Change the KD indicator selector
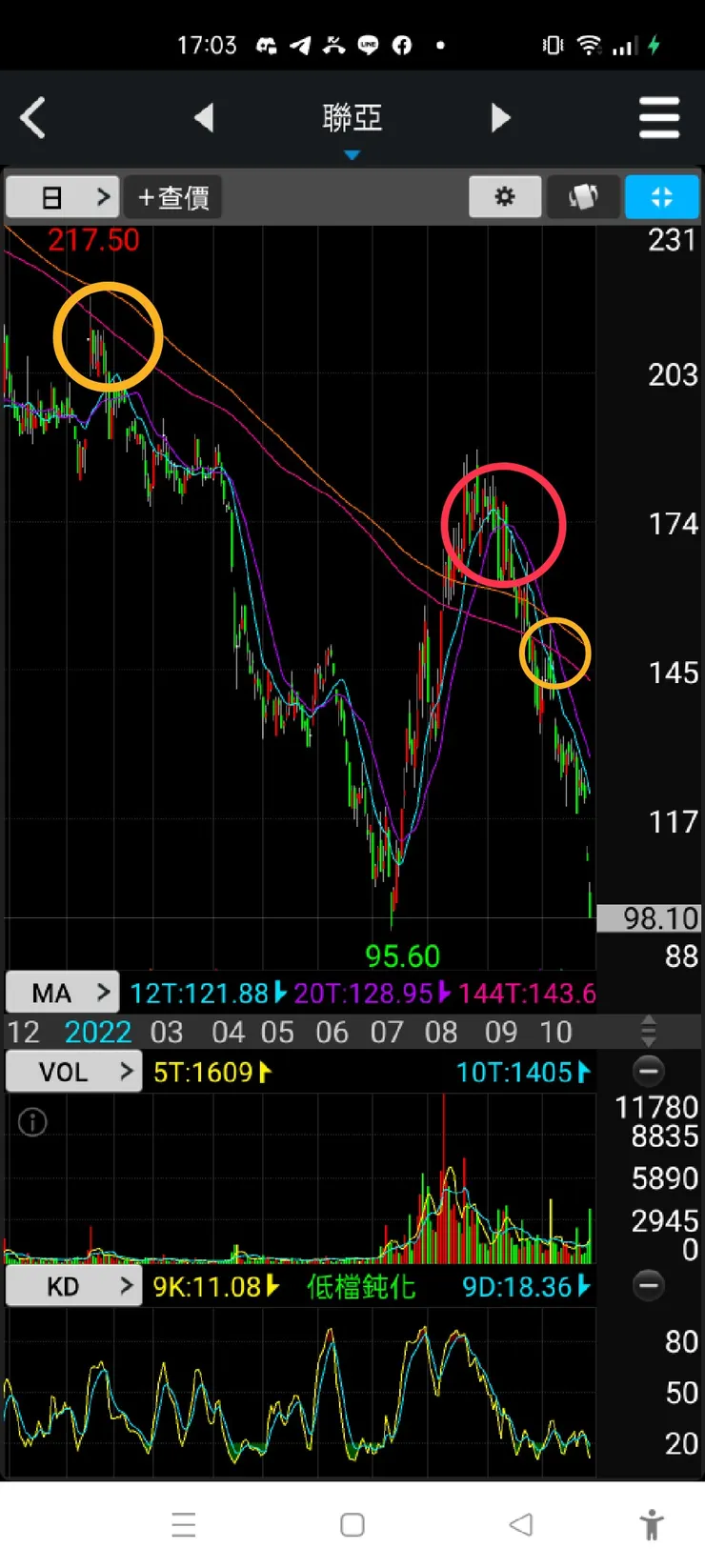 tap(73, 1287)
